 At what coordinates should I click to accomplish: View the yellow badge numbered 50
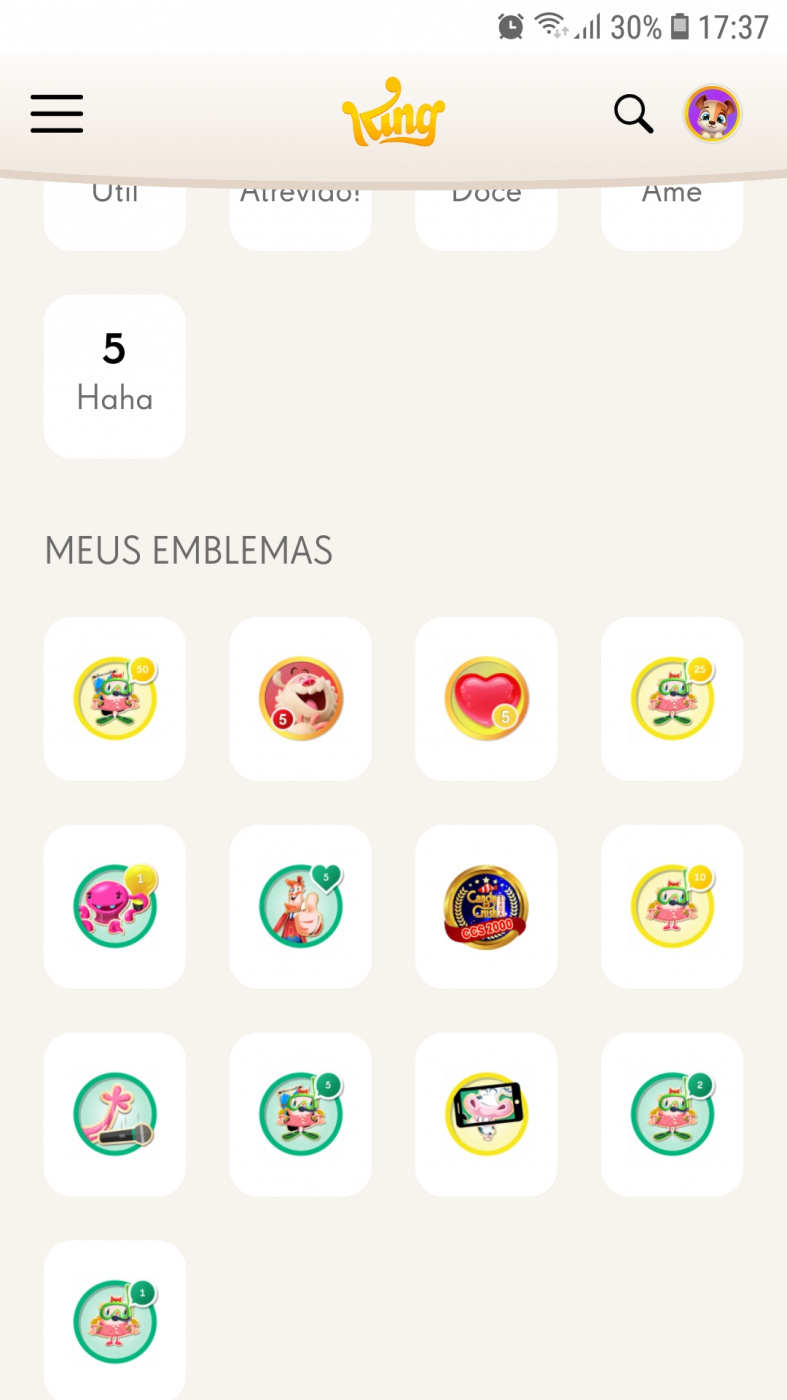click(115, 698)
